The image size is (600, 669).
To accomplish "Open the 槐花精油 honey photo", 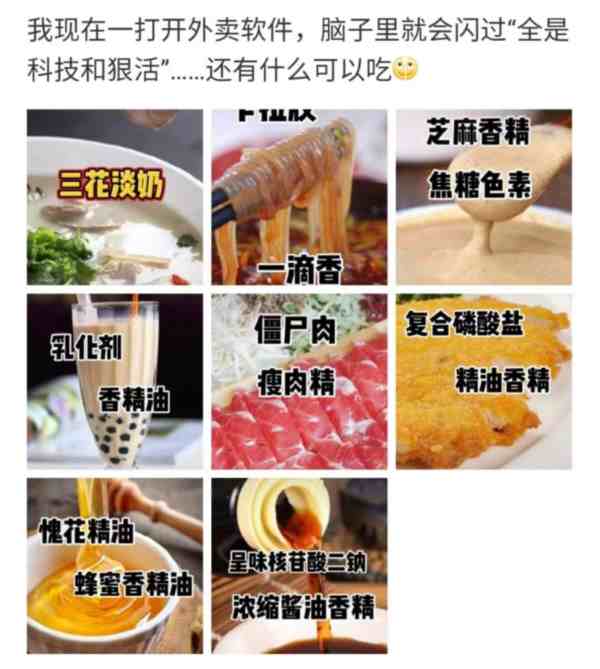I will click(x=114, y=565).
